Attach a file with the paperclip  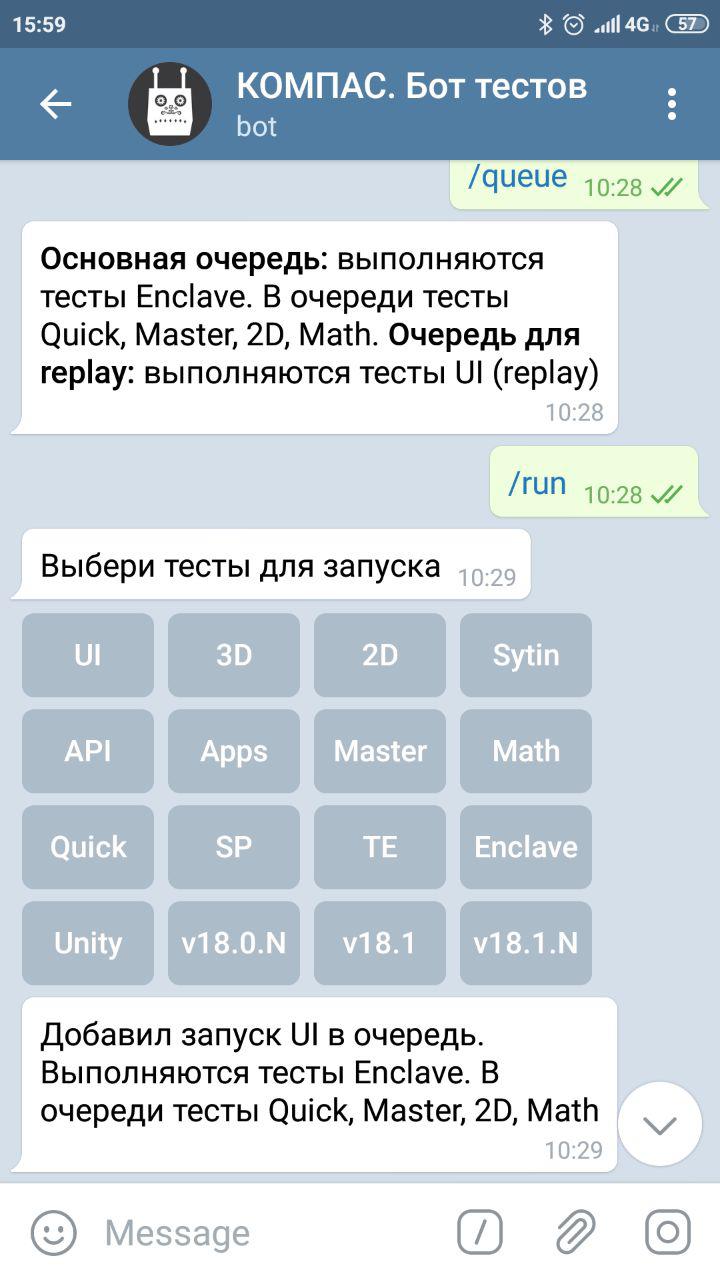tap(574, 1232)
